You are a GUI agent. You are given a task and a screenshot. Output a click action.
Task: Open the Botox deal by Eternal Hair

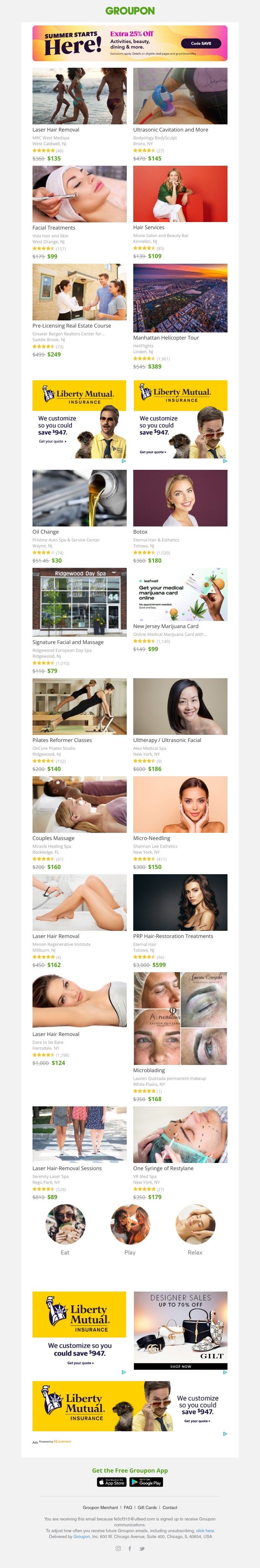coord(180,498)
